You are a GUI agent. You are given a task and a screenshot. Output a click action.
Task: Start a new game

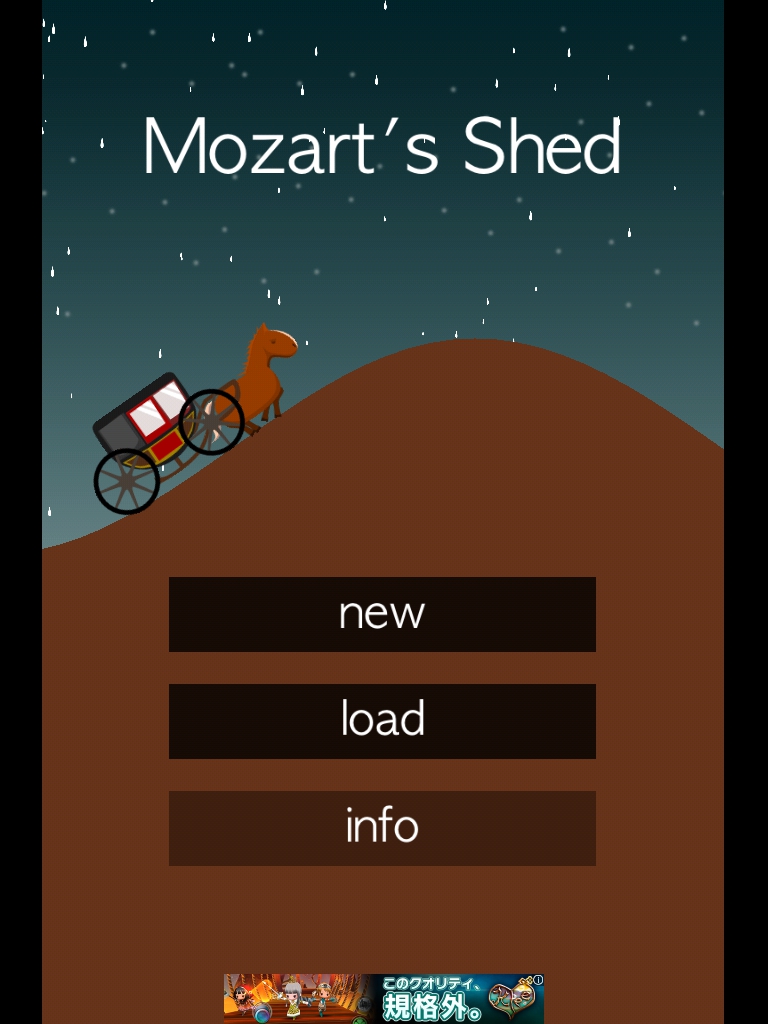382,614
